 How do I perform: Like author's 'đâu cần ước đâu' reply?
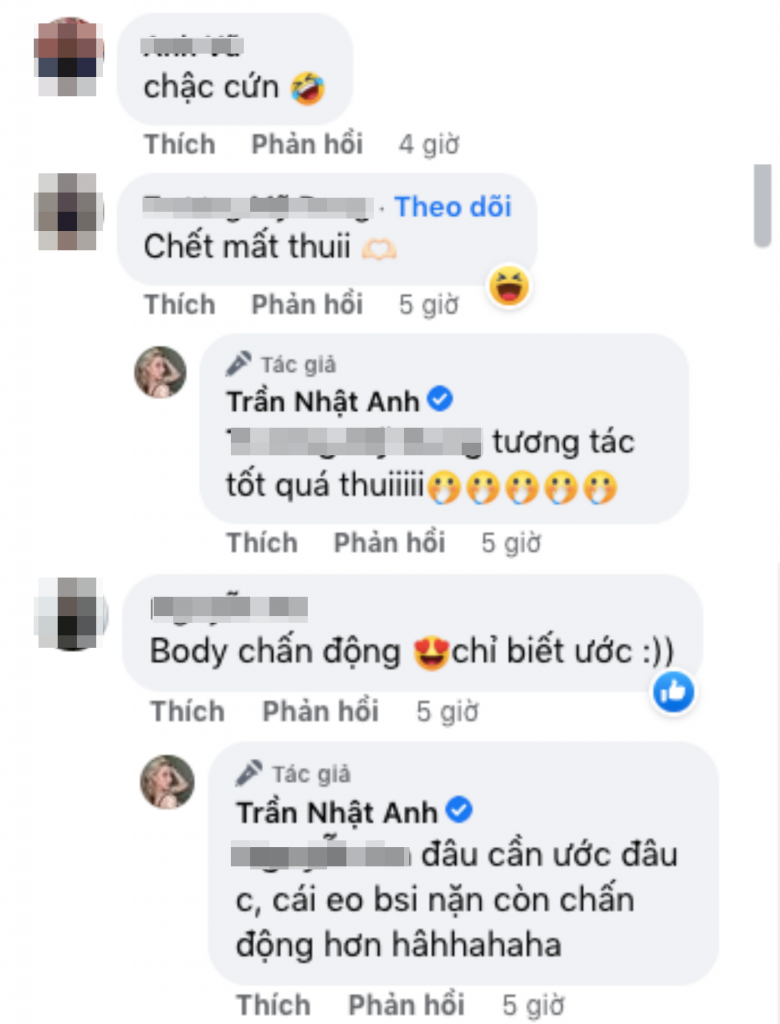[x=273, y=1004]
